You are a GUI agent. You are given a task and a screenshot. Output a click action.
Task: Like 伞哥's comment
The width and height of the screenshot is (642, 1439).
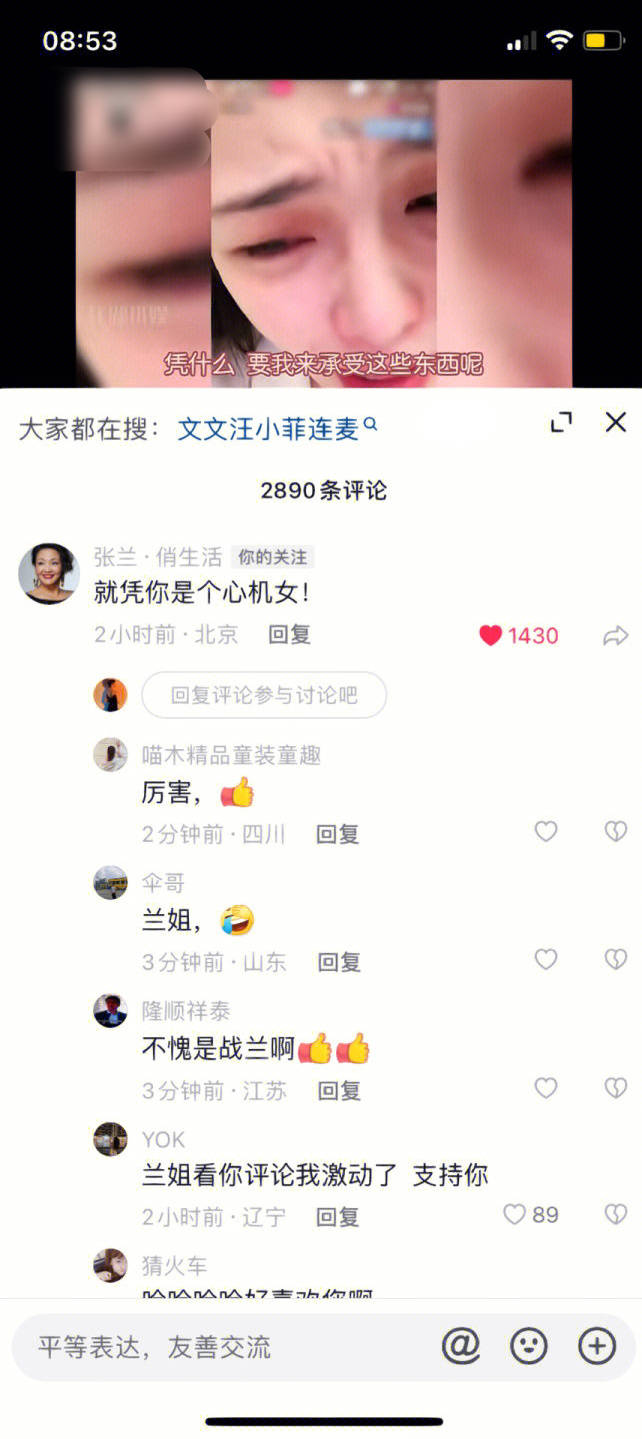[545, 959]
